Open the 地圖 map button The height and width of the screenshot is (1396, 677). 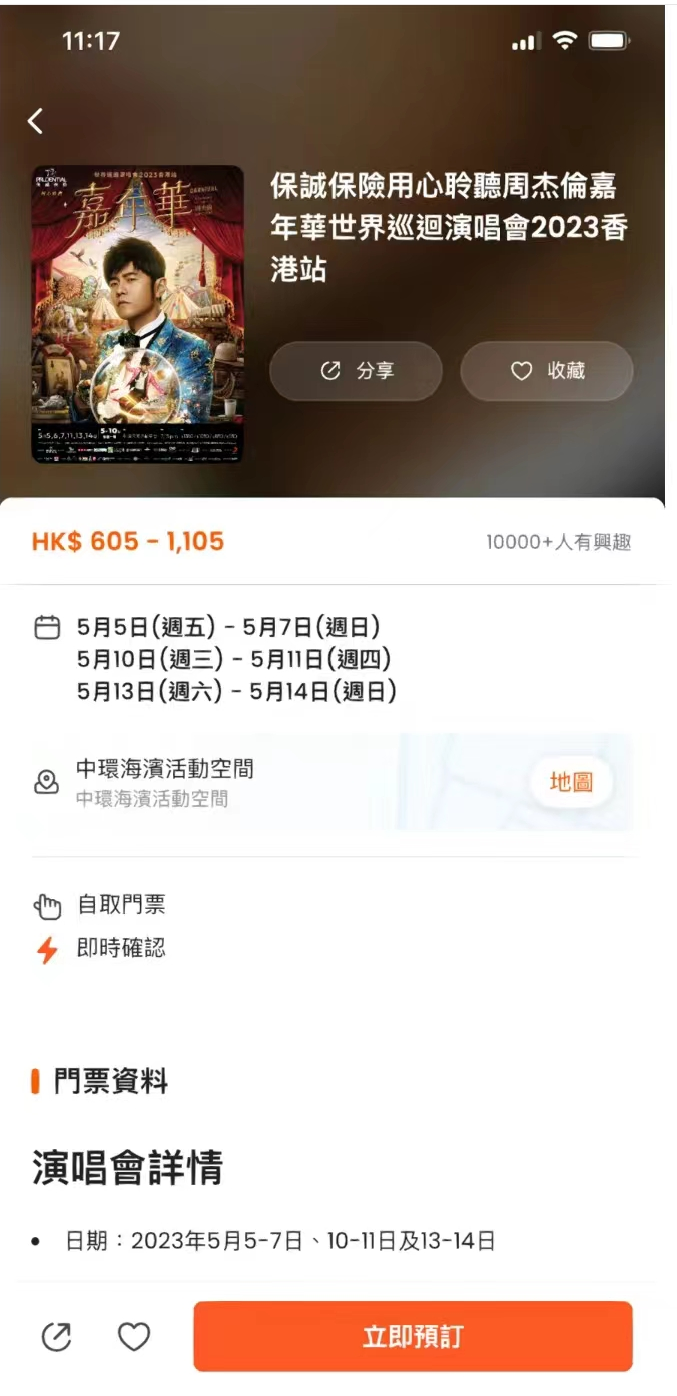[x=571, y=782]
